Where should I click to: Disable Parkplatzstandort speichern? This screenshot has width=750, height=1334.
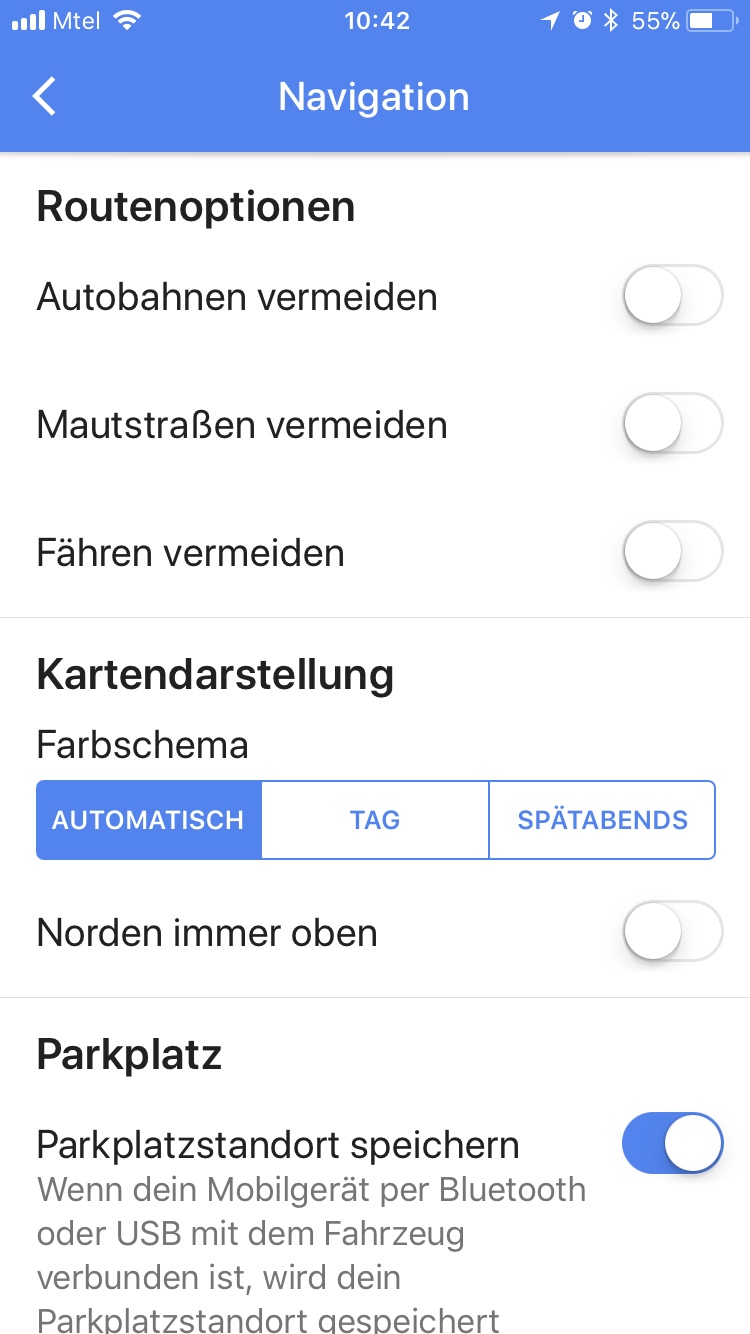(672, 1143)
